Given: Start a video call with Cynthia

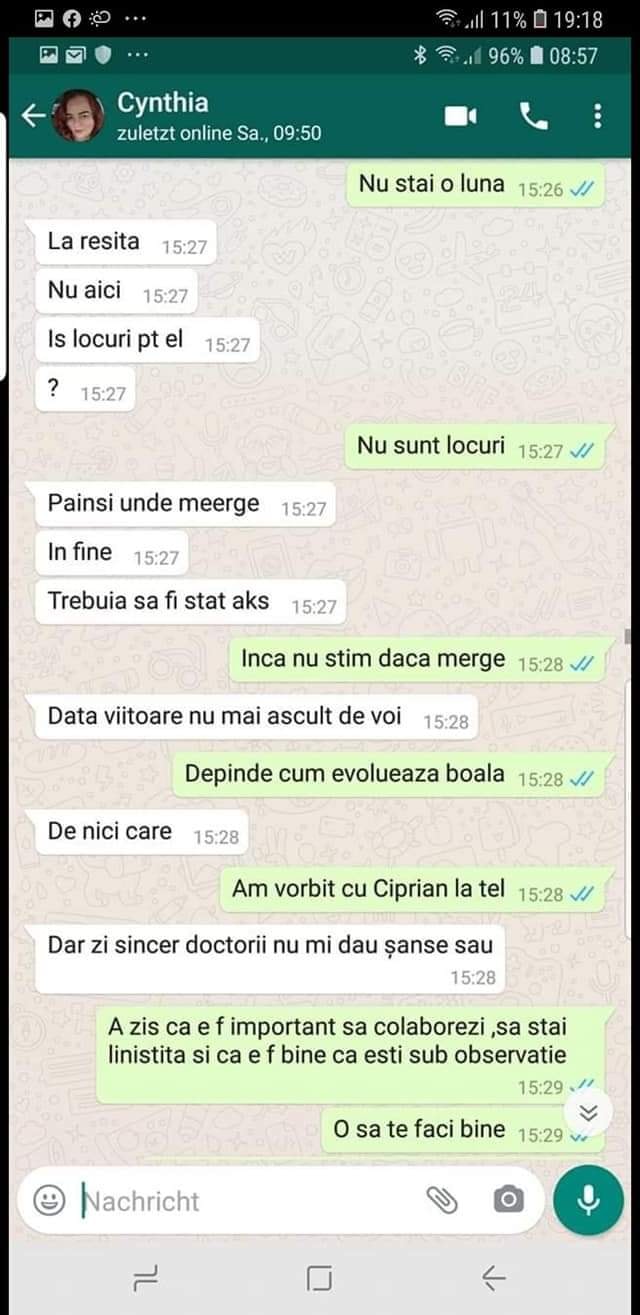Looking at the screenshot, I should (460, 117).
